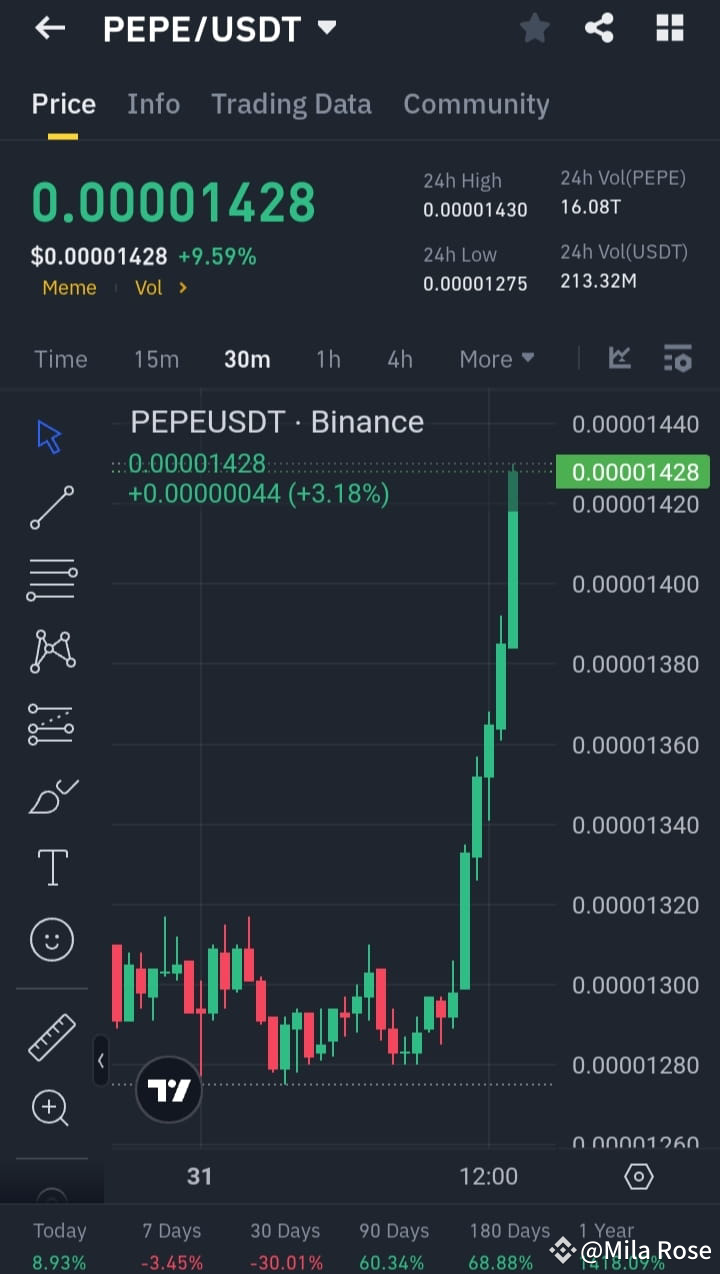Tap the TradingView logo on the chart
The height and width of the screenshot is (1274, 720).
(x=168, y=1088)
